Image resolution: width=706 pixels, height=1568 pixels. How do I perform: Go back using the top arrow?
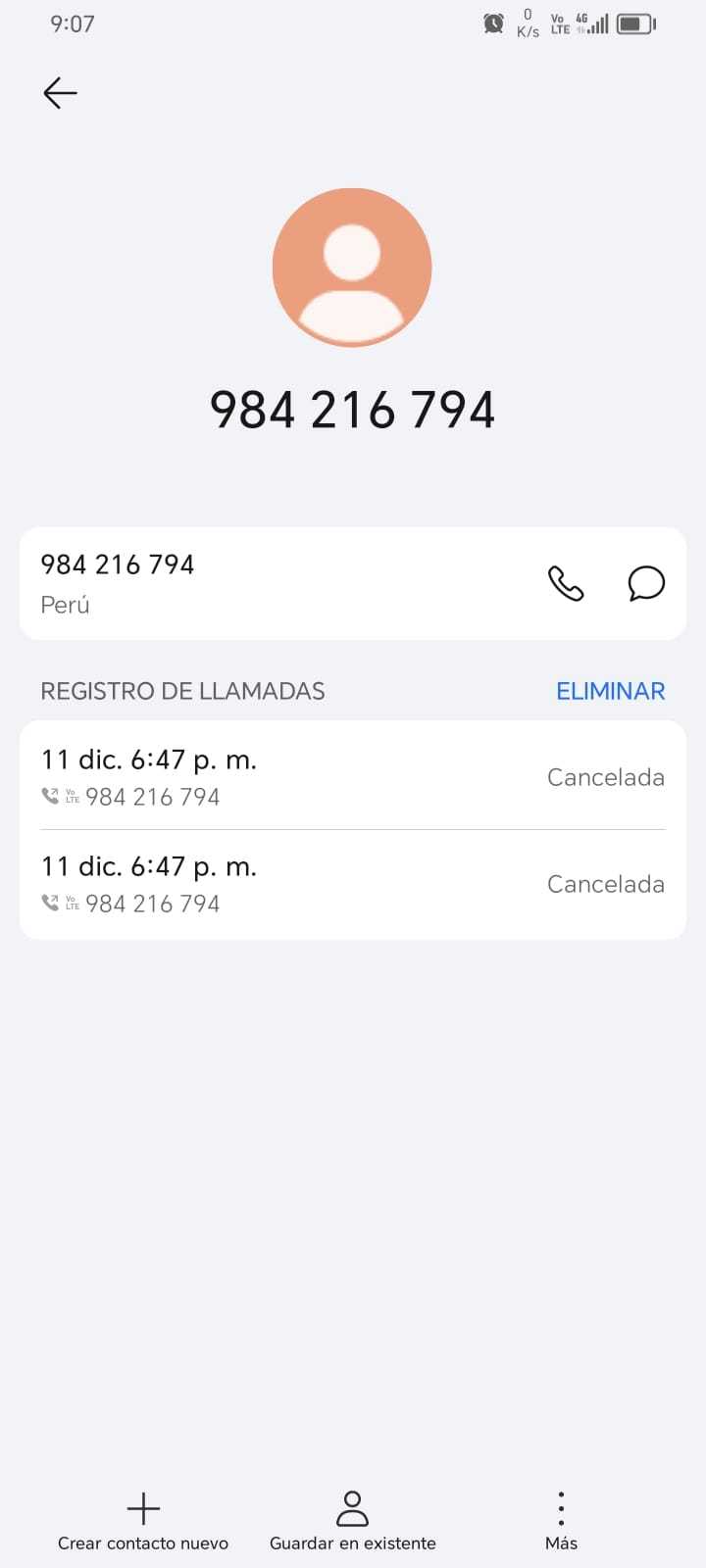(x=60, y=93)
